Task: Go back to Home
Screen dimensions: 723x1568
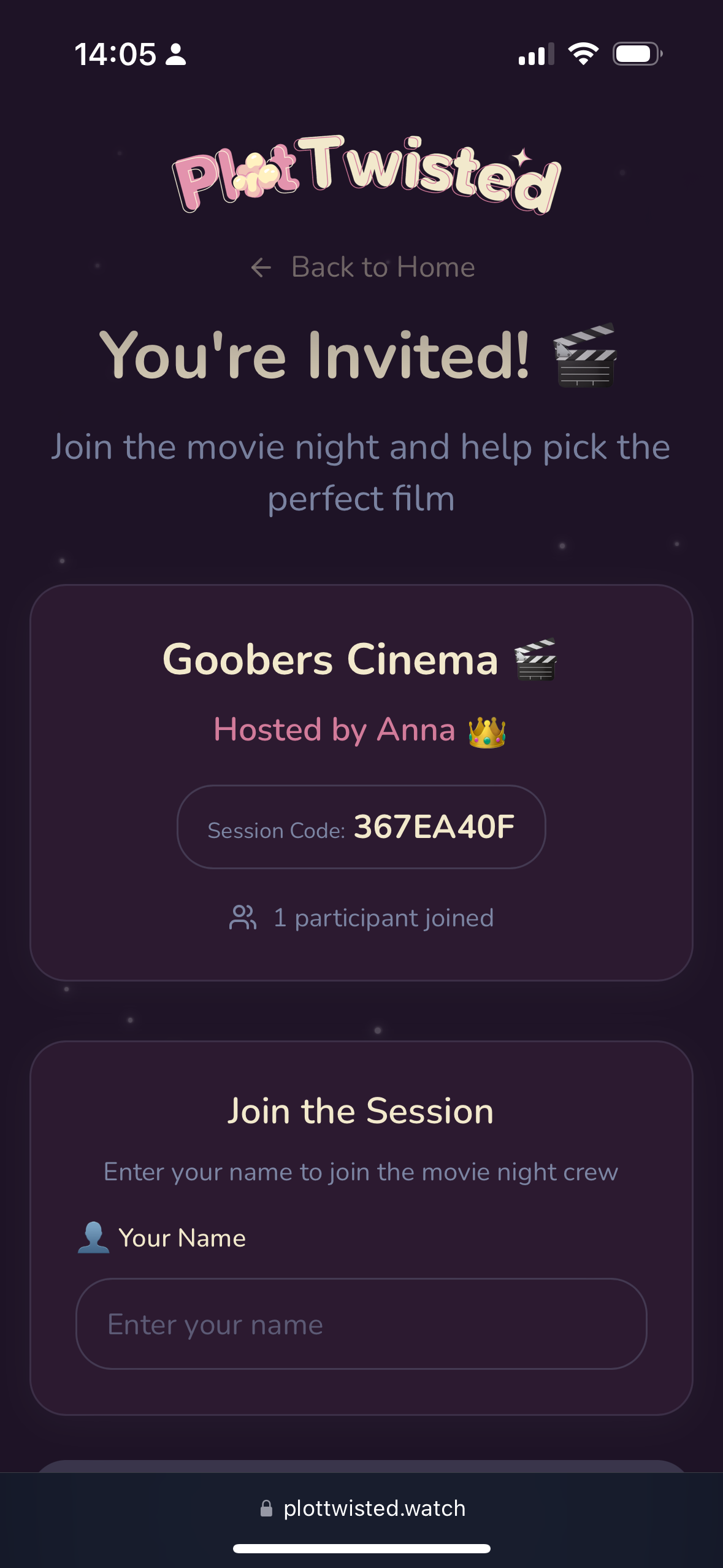Action: pyautogui.click(x=363, y=267)
